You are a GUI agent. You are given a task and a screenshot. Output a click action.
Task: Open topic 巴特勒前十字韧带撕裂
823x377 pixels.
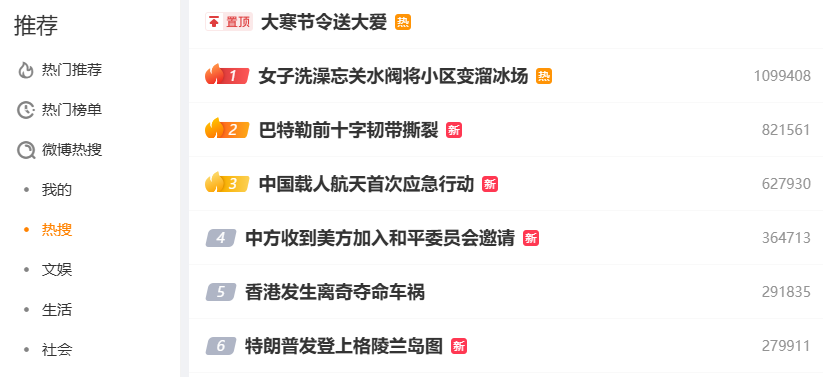(349, 130)
